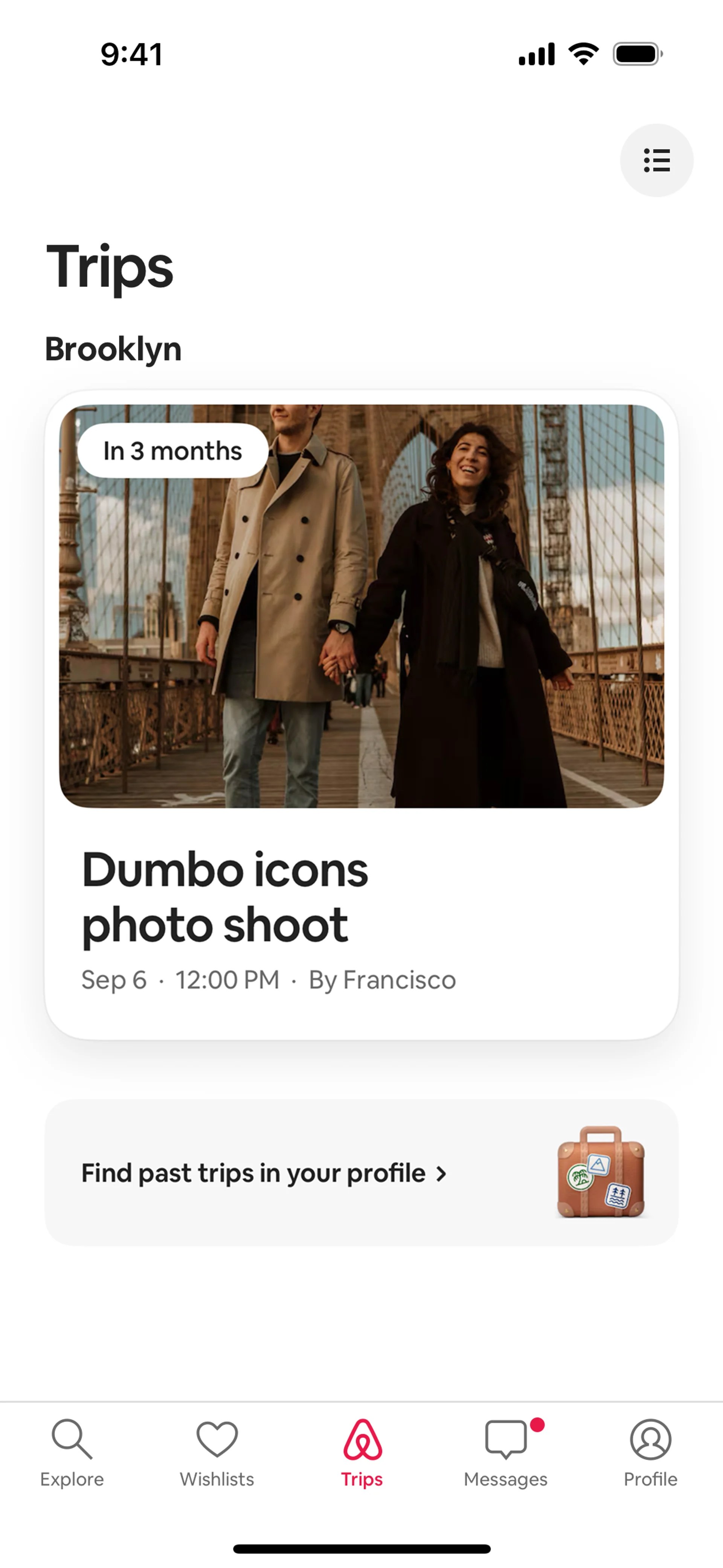The width and height of the screenshot is (723, 1568).
Task: Open the list view icon button
Action: click(656, 160)
